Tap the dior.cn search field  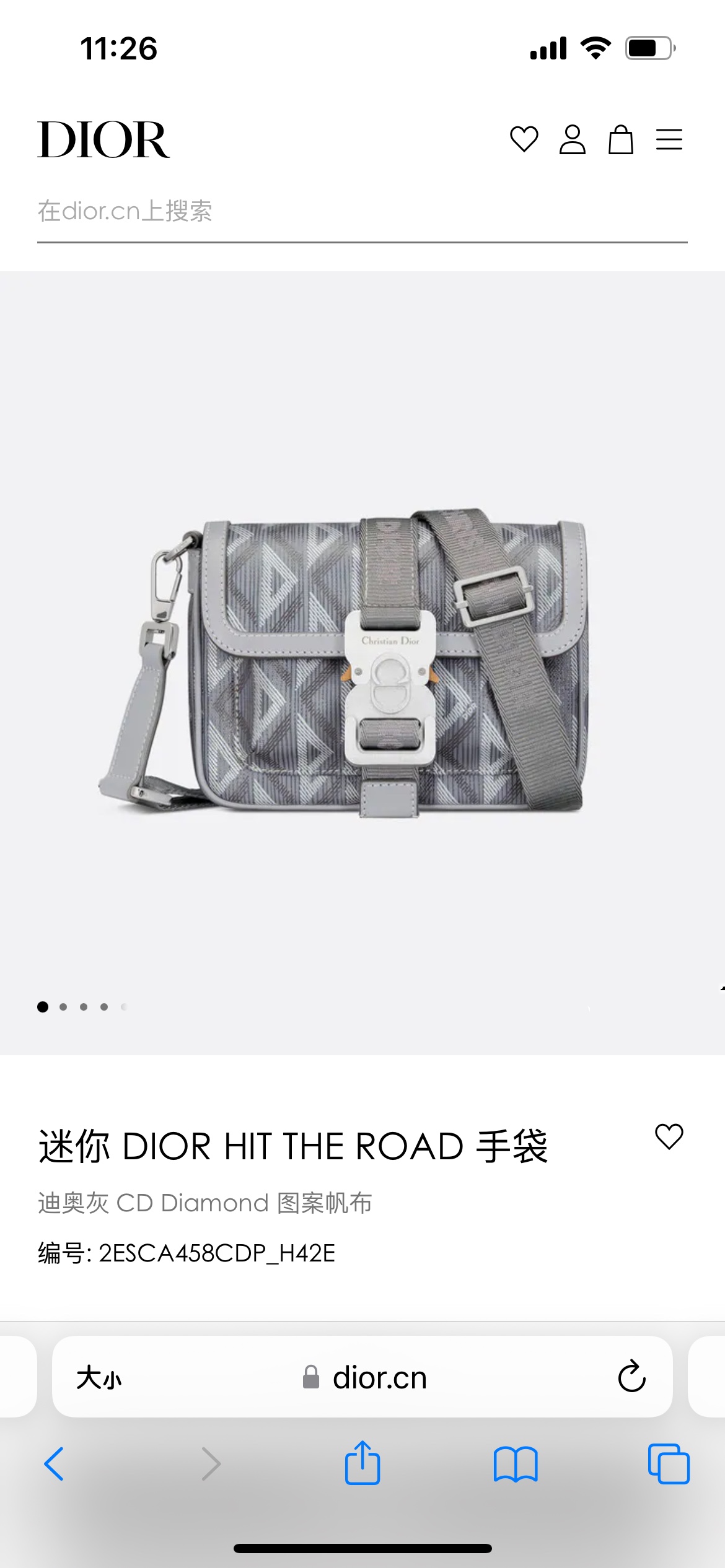[x=362, y=212]
